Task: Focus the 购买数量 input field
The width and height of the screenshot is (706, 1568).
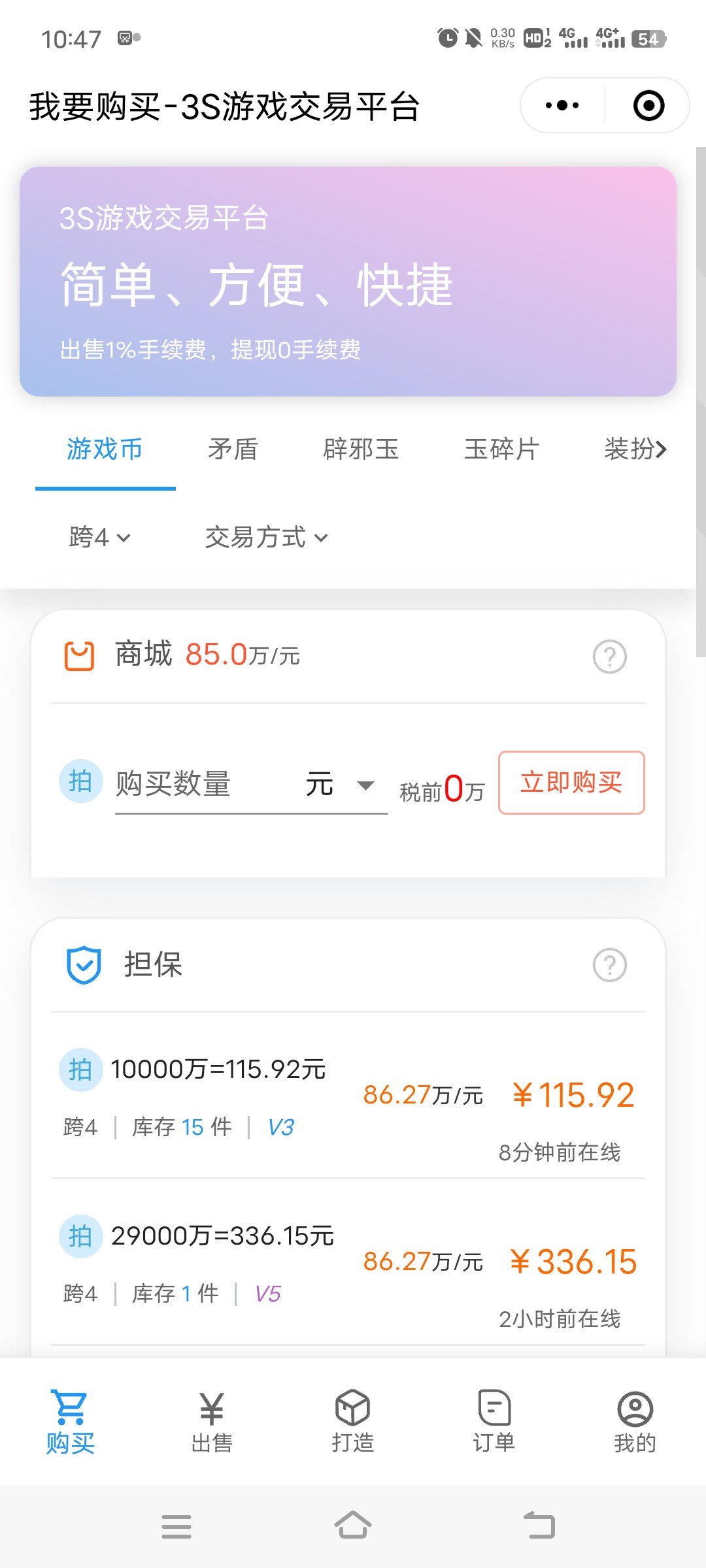Action: [203, 783]
